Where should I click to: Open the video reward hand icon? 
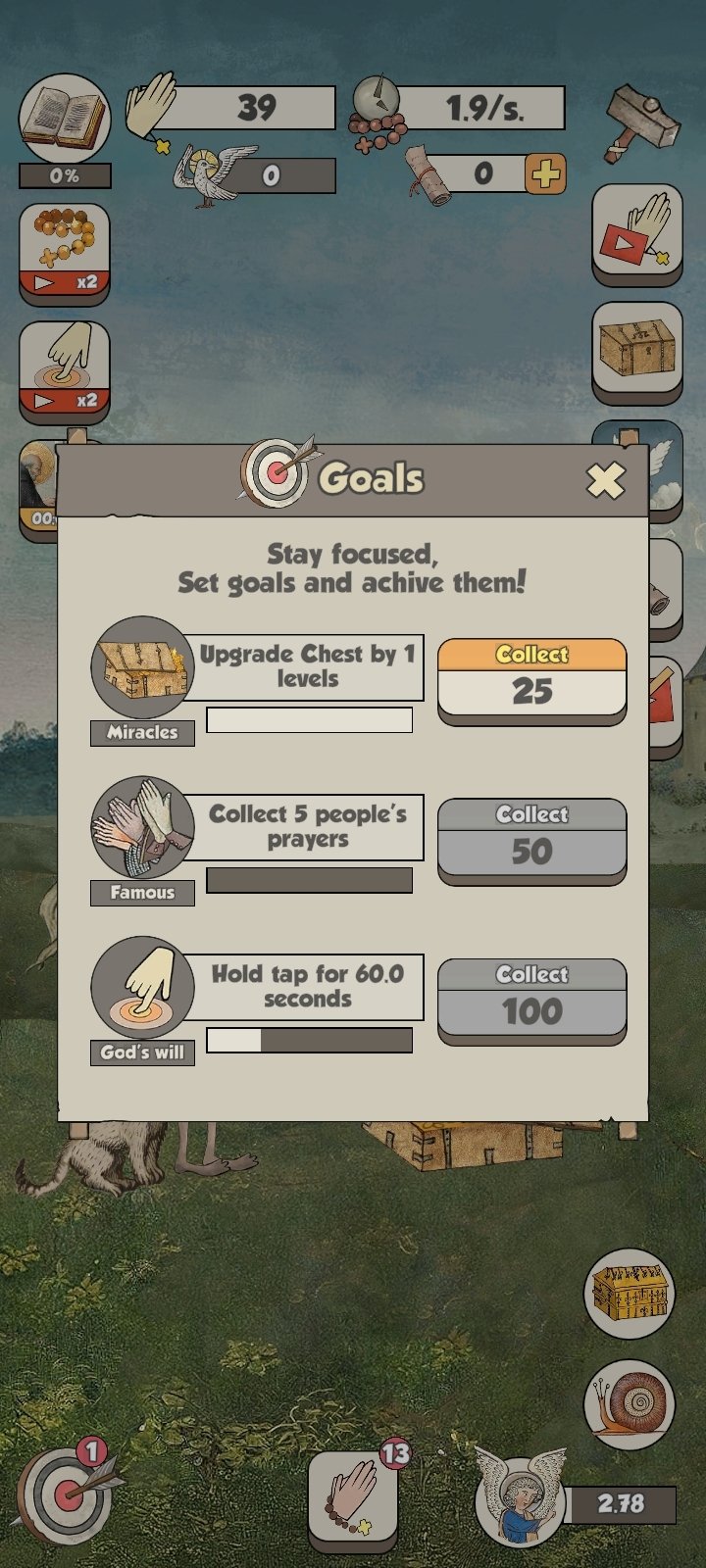coord(637,233)
